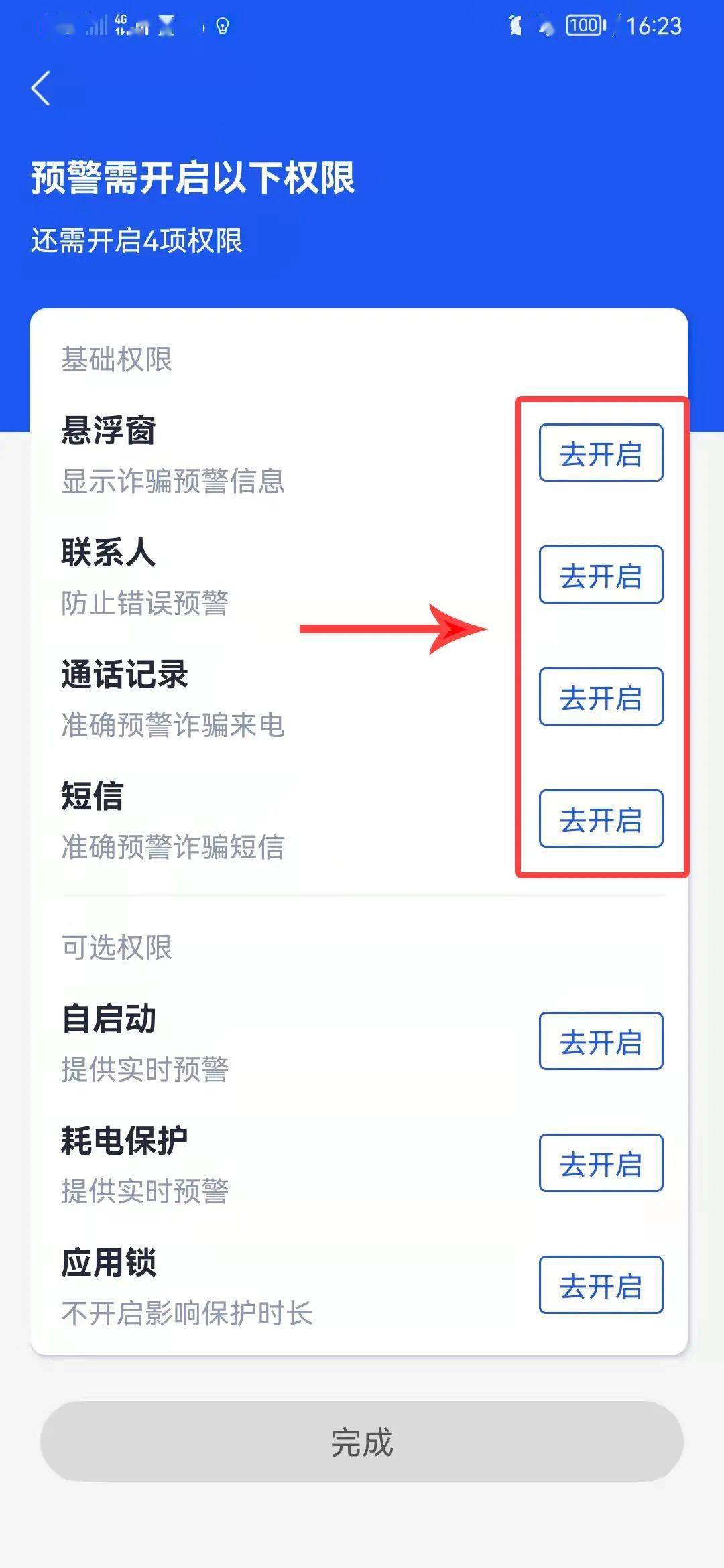The width and height of the screenshot is (724, 1568).
Task: Turn on 自启动 via its 去开启 button
Action: (x=601, y=1041)
